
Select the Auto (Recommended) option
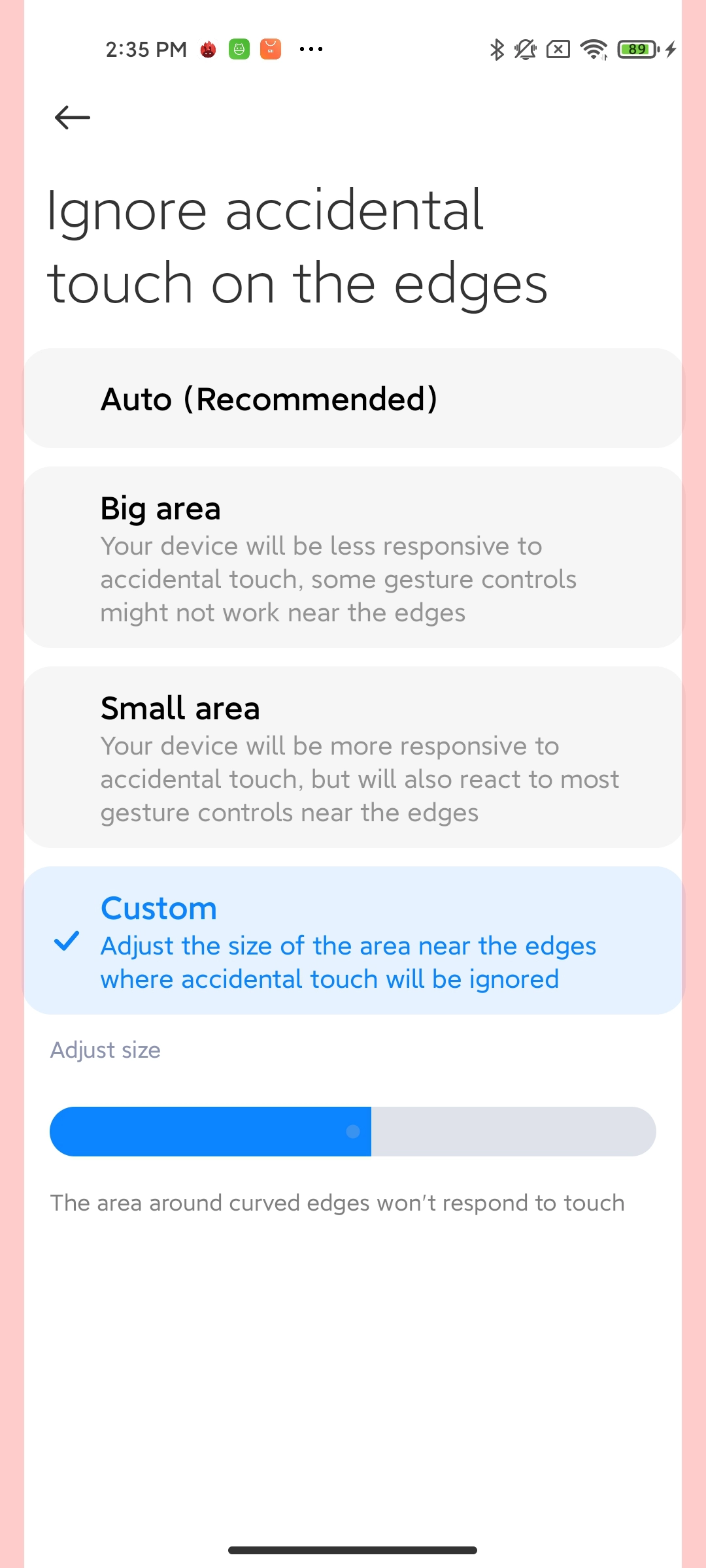click(x=353, y=399)
